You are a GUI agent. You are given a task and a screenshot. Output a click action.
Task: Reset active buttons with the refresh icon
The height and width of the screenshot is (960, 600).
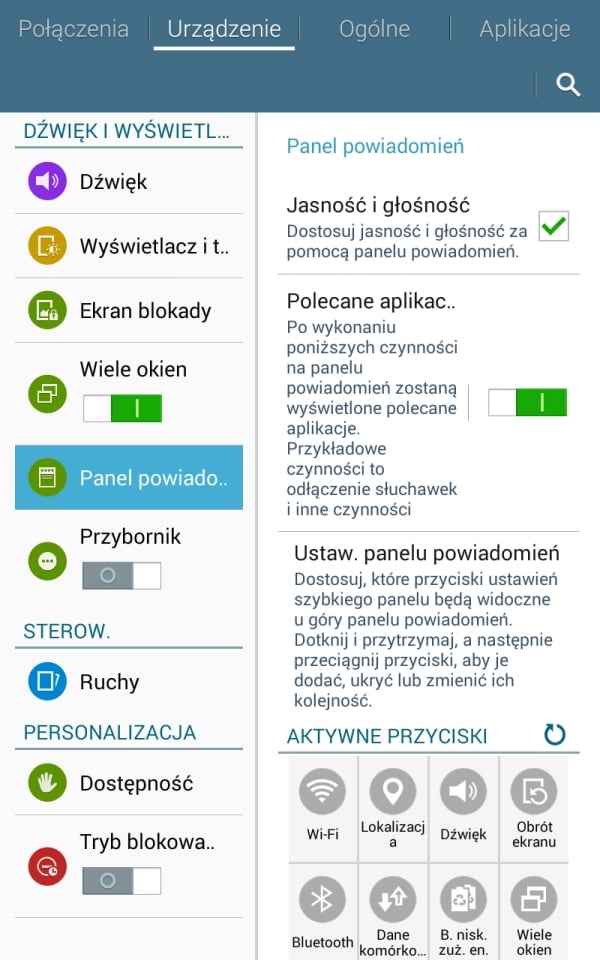pyautogui.click(x=555, y=734)
